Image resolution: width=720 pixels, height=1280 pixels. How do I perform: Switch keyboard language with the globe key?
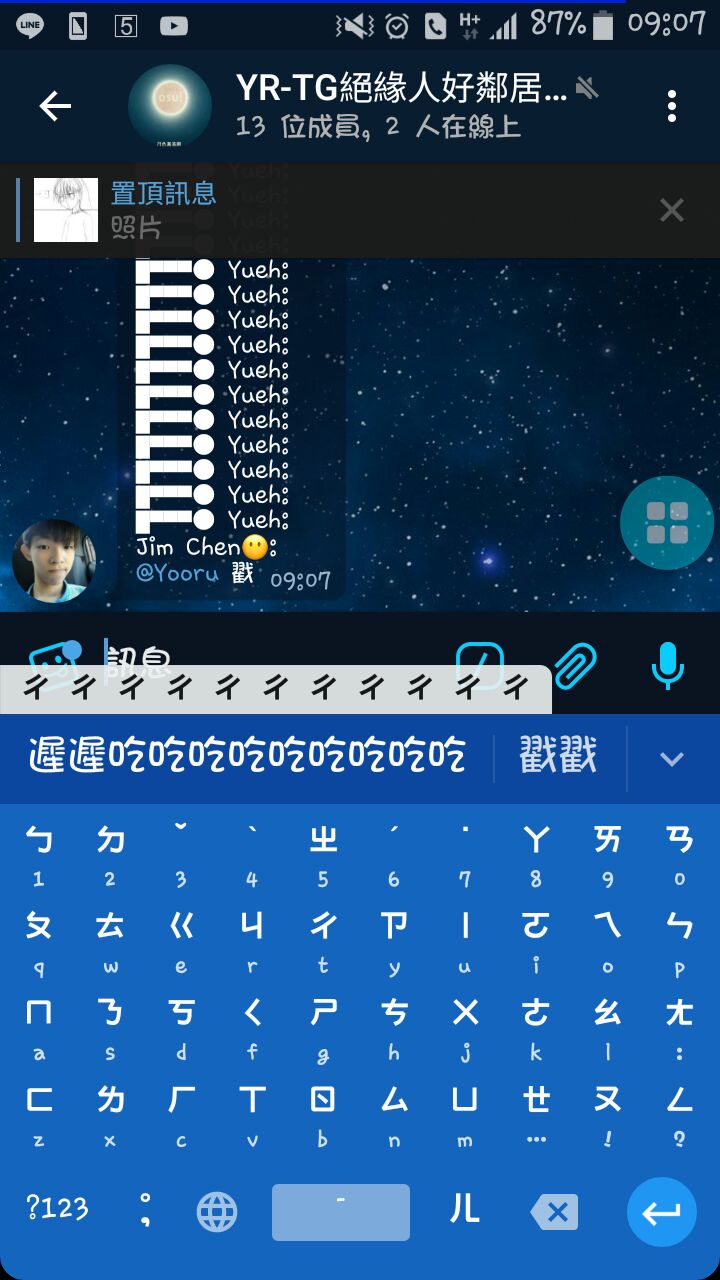[217, 1213]
